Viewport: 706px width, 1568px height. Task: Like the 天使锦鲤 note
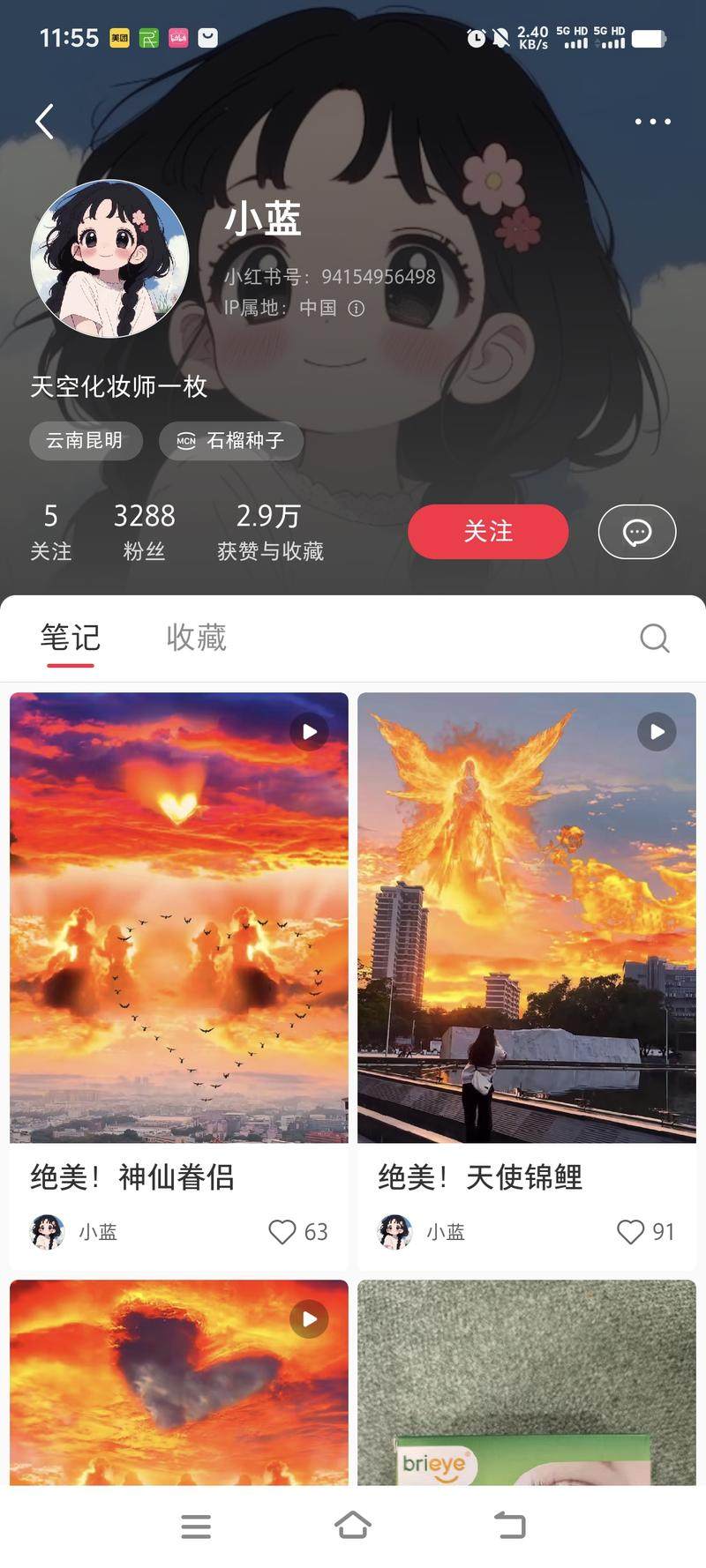pyautogui.click(x=630, y=1232)
